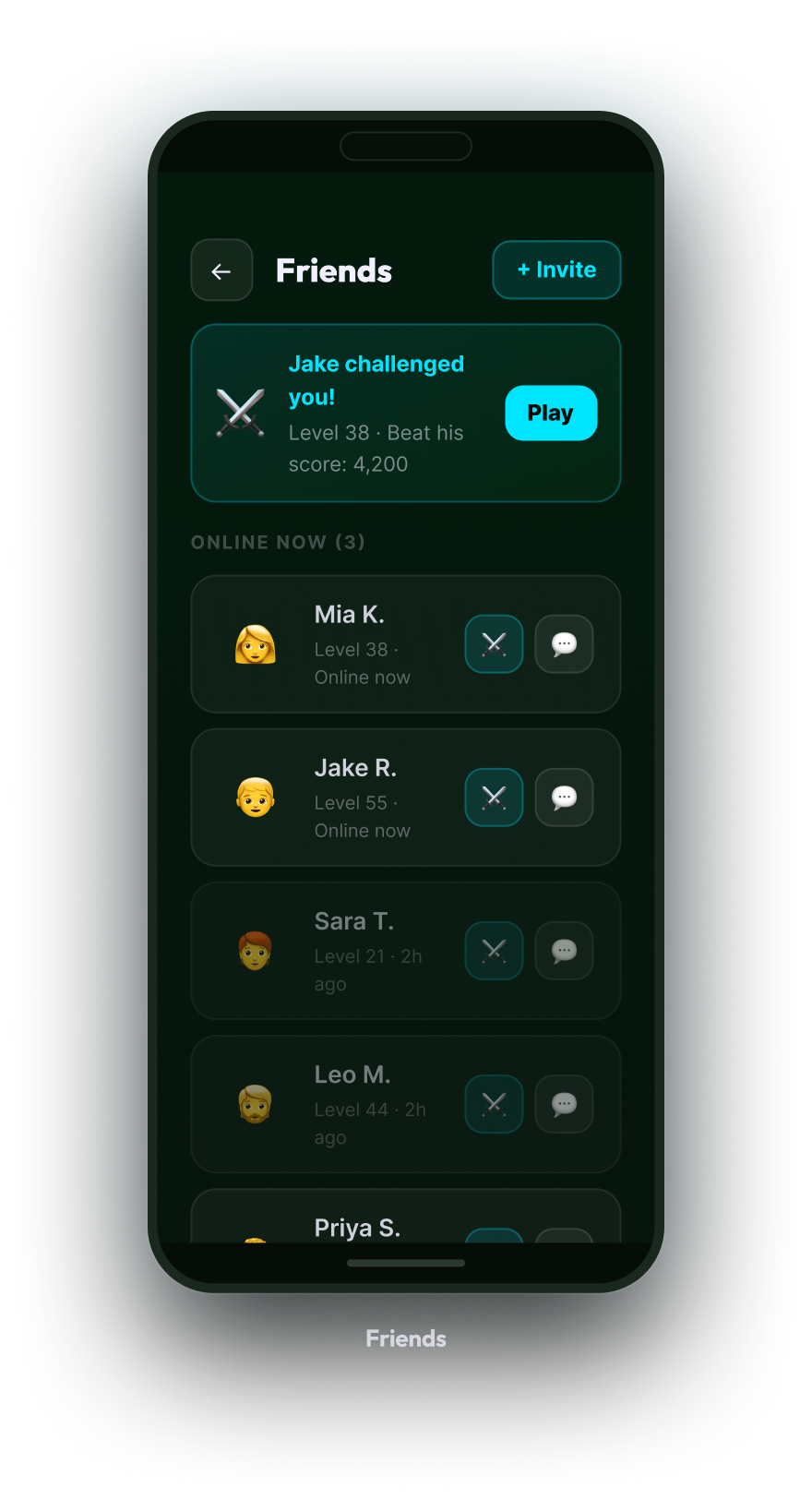Challenge Leo M. with crossed swords
Image resolution: width=812 pixels, height=1500 pixels.
click(x=494, y=1104)
